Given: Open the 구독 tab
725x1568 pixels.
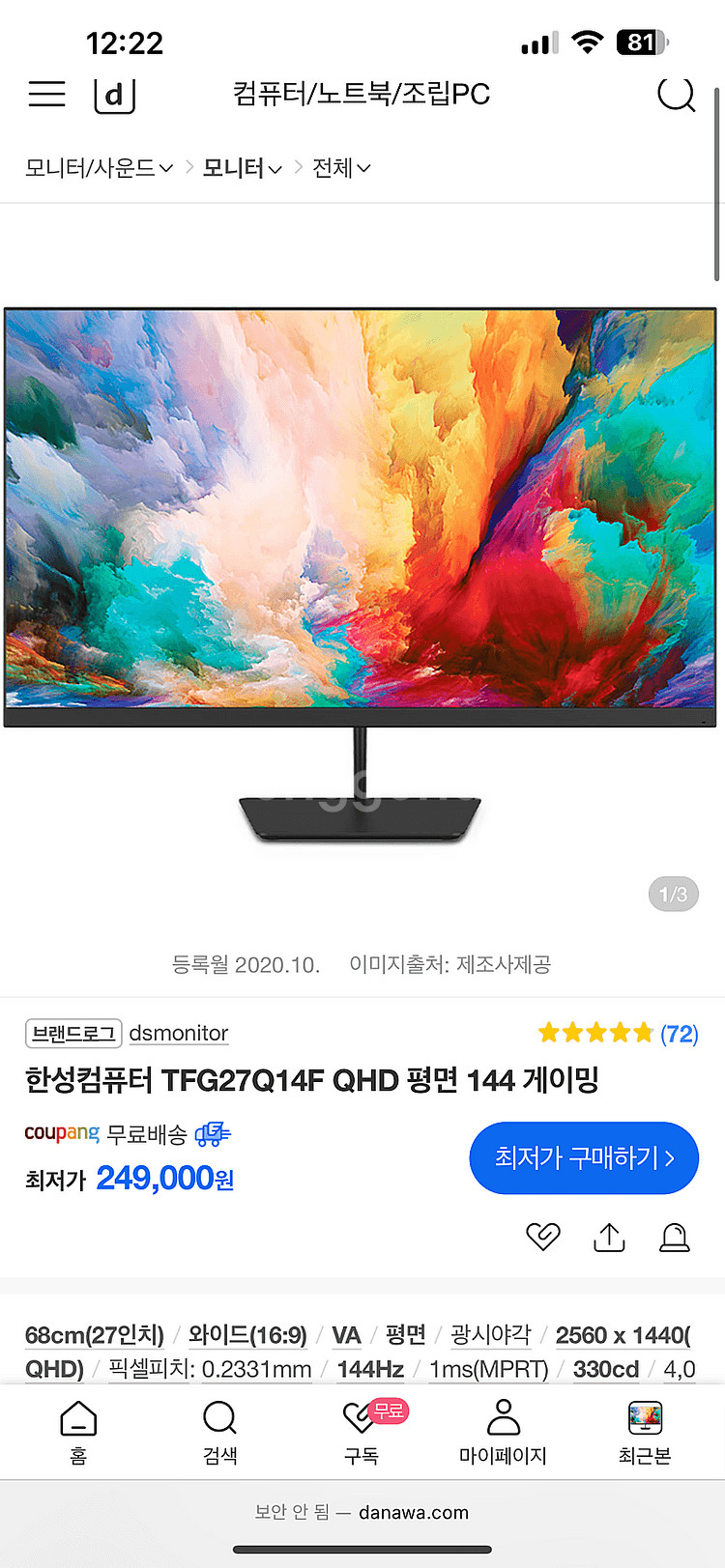Looking at the screenshot, I should (x=362, y=1432).
